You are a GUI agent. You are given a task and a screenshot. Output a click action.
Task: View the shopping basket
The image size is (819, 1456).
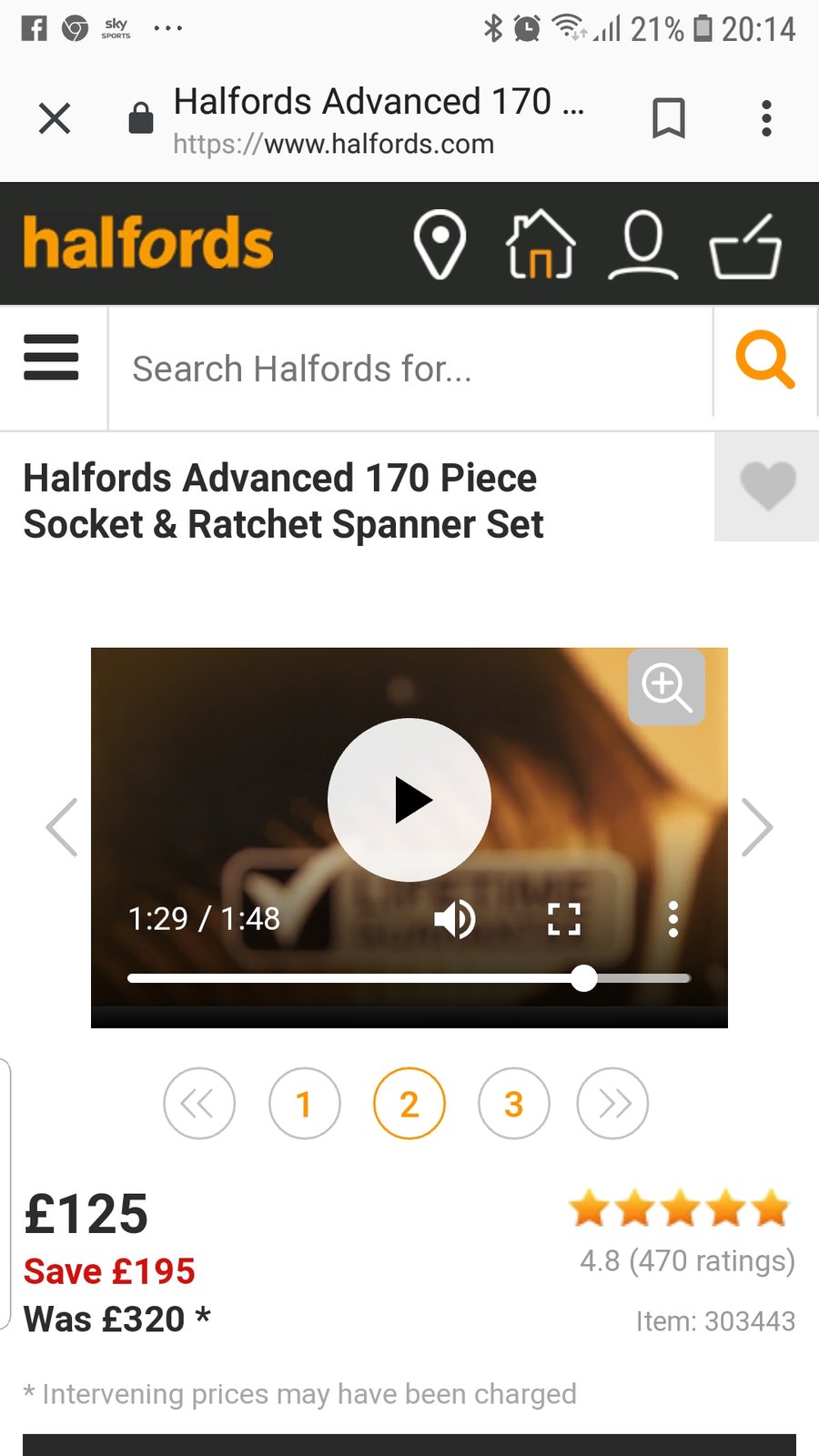point(746,246)
